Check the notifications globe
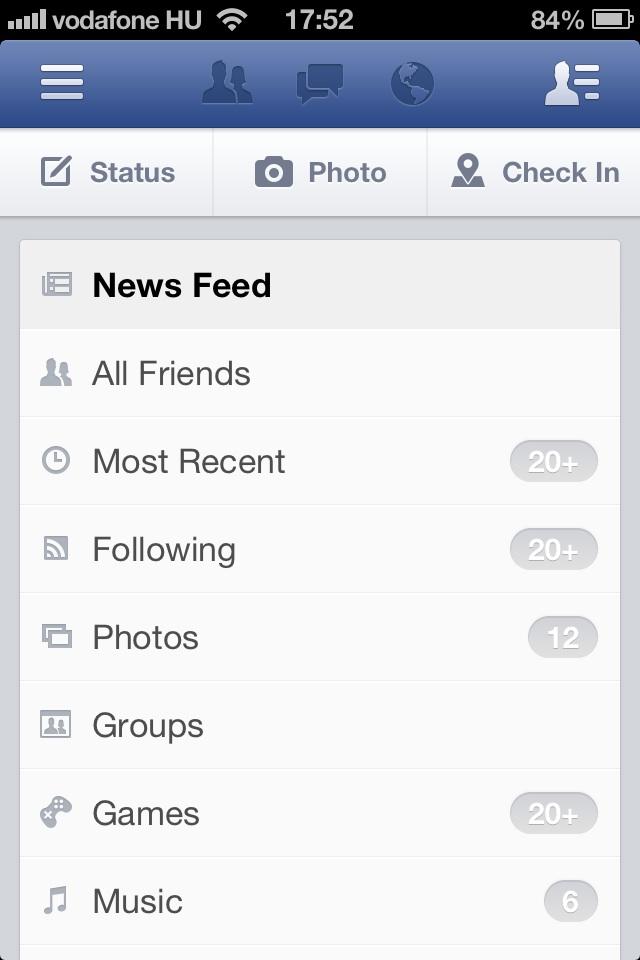 [411, 83]
